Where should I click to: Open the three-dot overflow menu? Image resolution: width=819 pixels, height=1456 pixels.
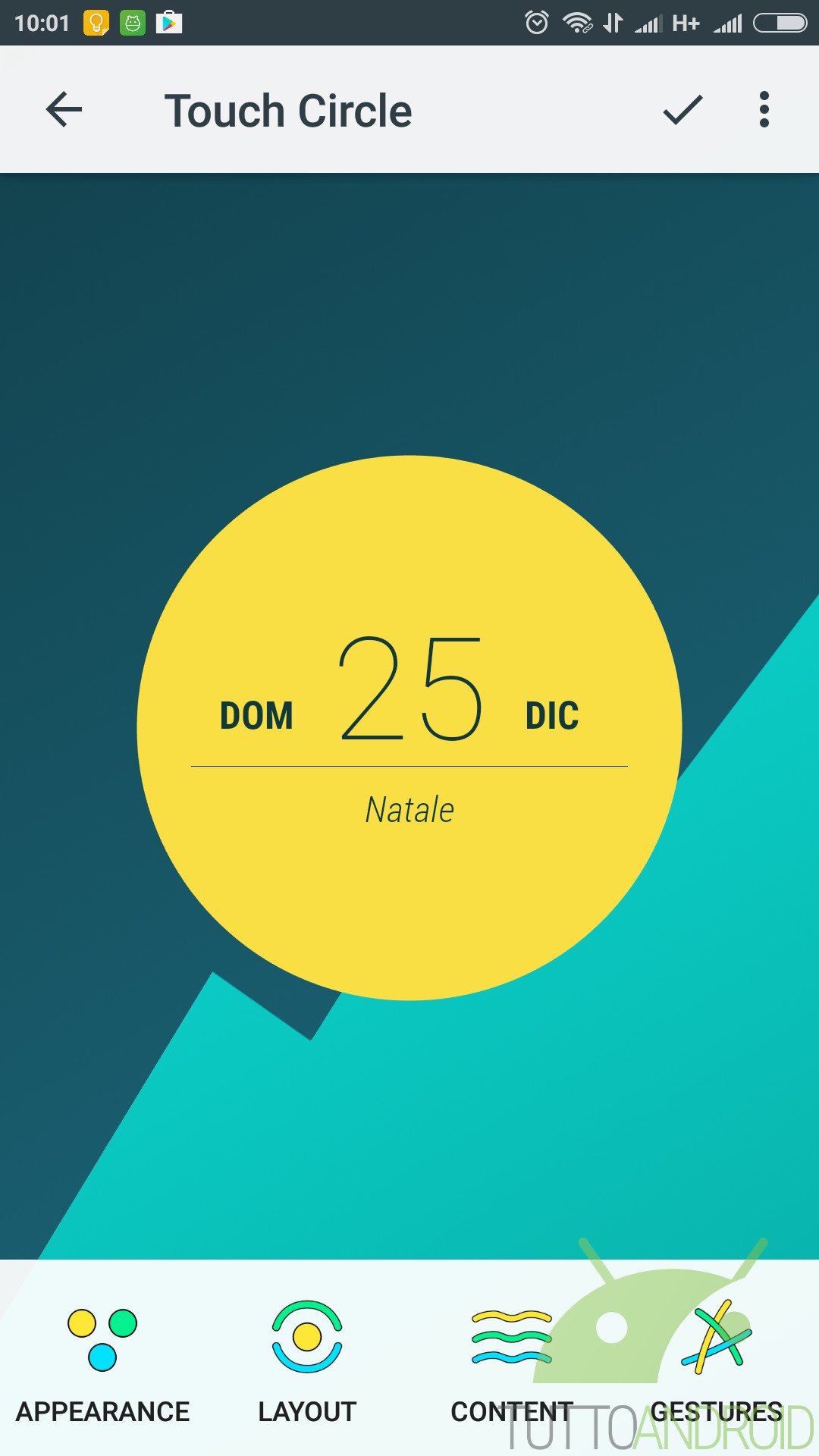tap(764, 110)
